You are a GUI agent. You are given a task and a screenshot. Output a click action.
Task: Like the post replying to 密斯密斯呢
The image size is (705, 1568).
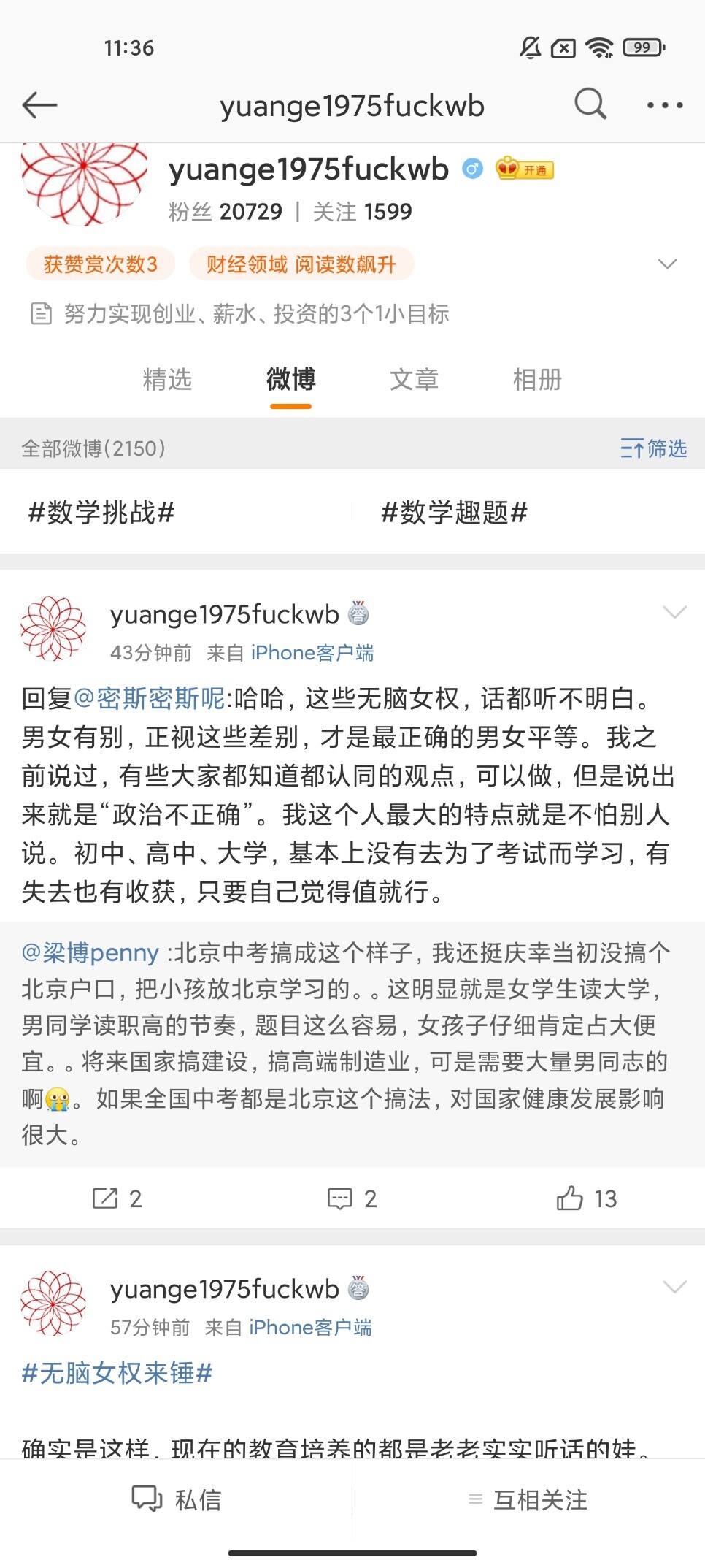587,1198
